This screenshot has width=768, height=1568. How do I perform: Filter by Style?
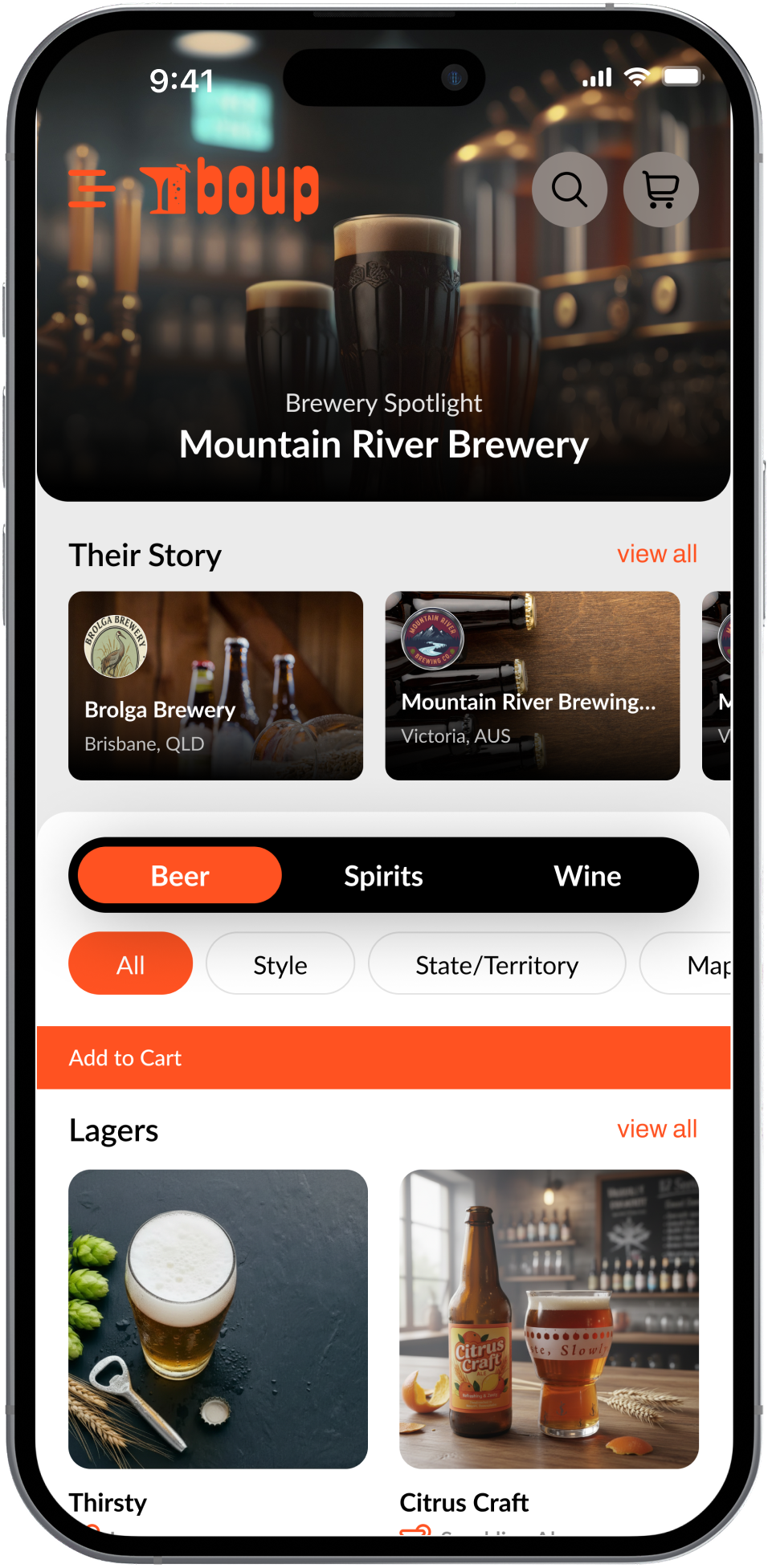[x=280, y=963]
